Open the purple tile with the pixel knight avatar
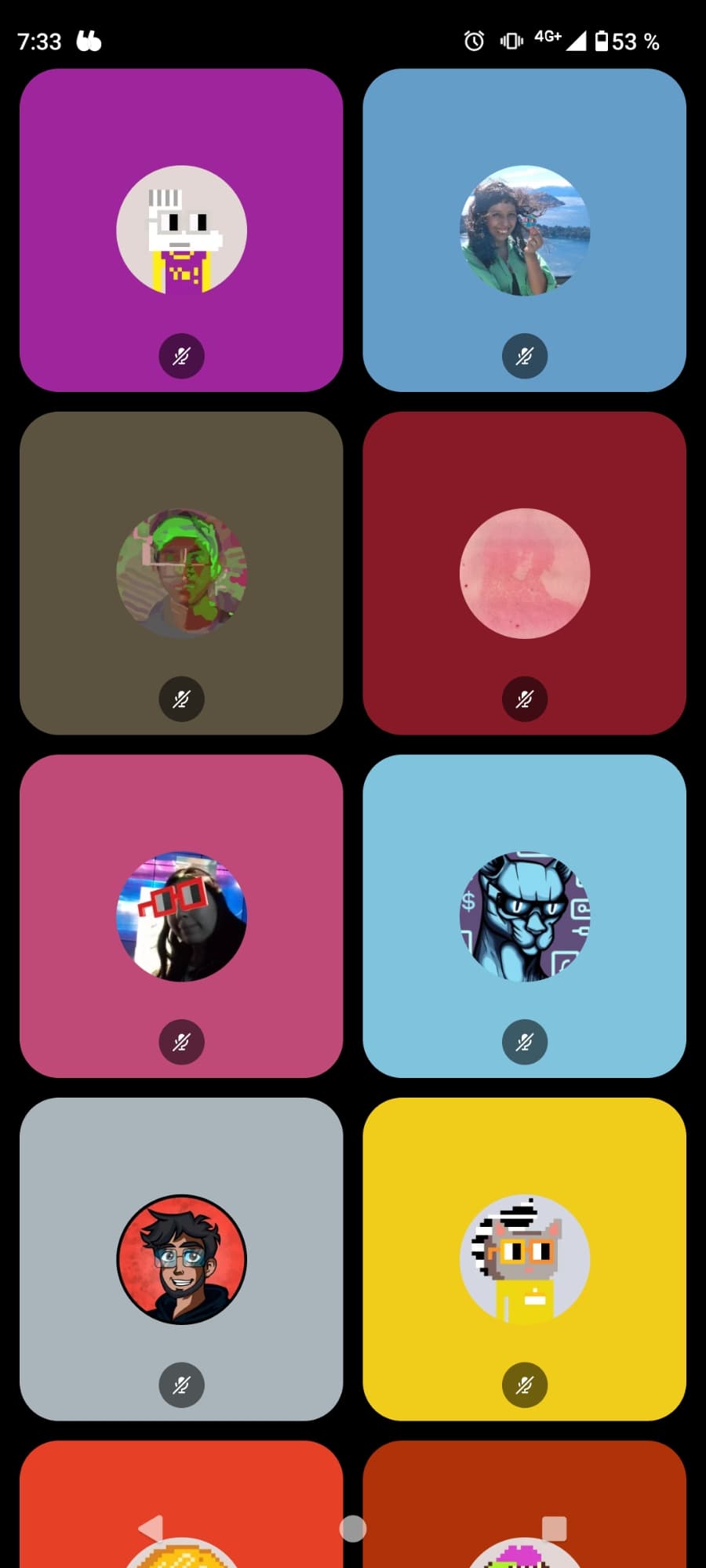This screenshot has height=1568, width=706. tap(181, 230)
